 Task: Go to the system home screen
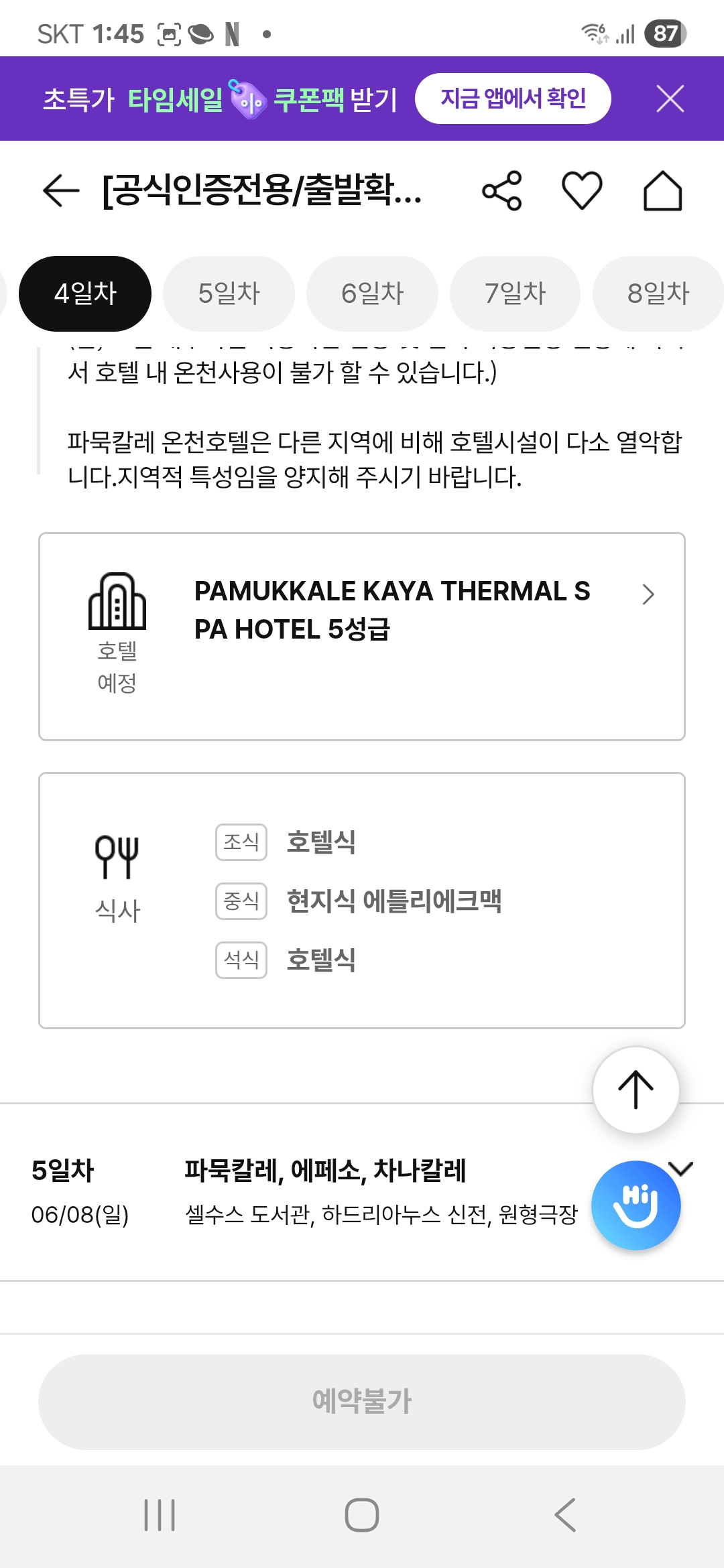click(362, 1515)
